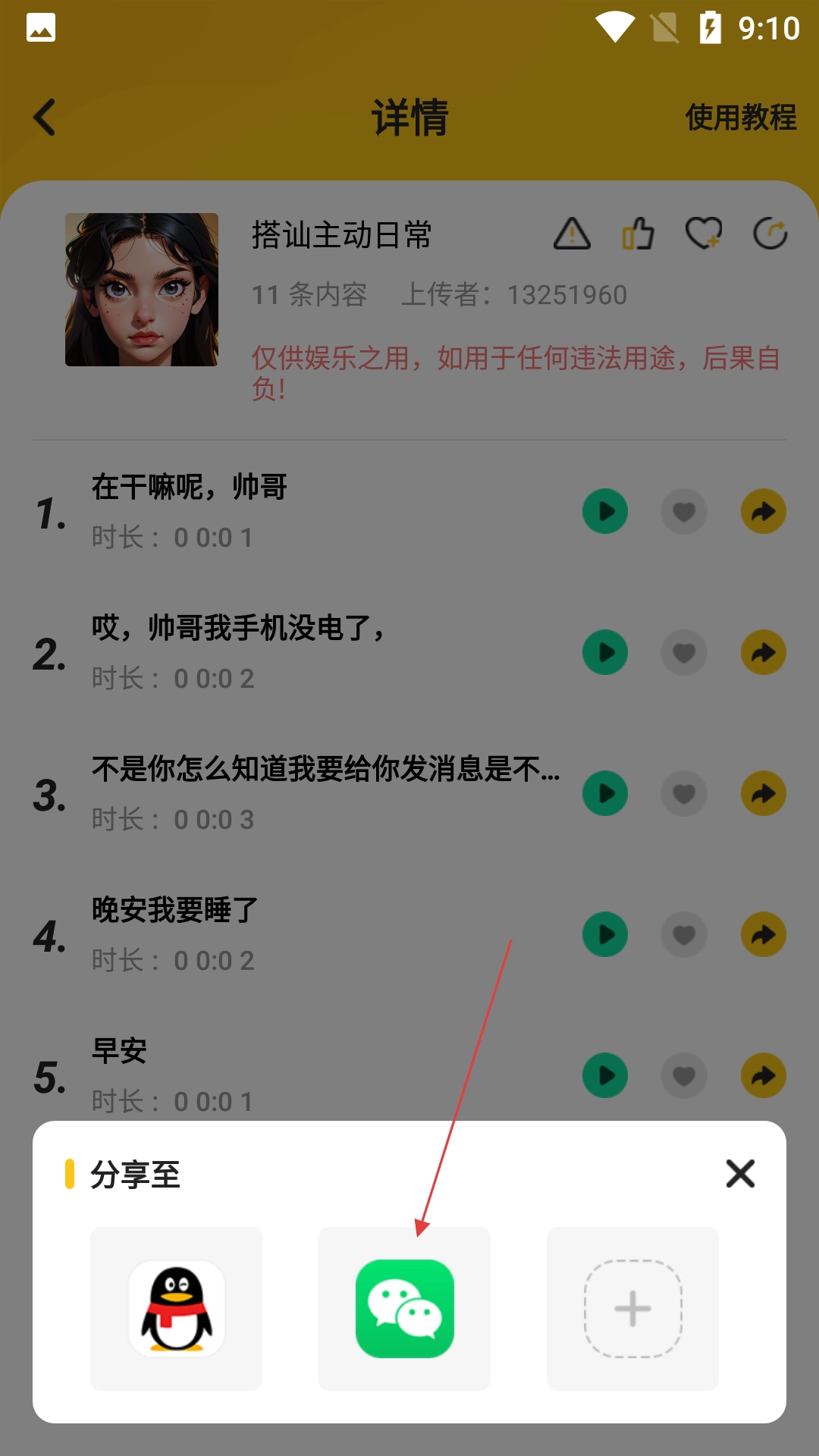Tap the plus tile for more share options
Image resolution: width=819 pixels, height=1456 pixels.
point(632,1308)
